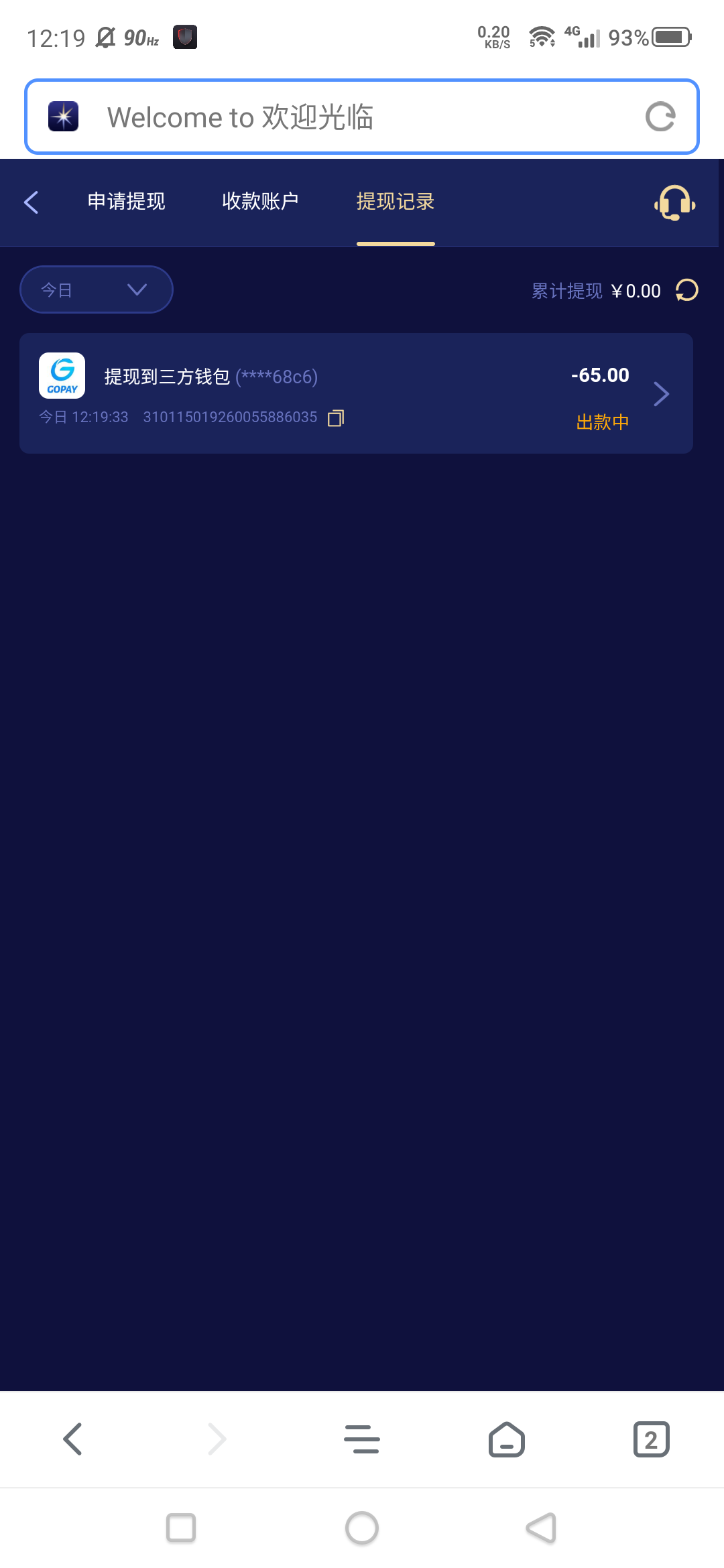Copy the withdrawal order number

point(336,418)
